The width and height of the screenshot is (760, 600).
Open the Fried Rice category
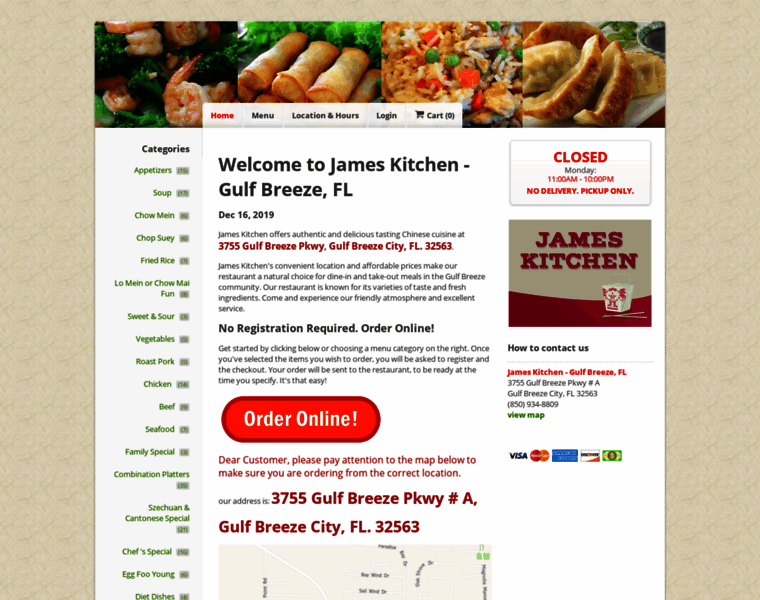[157, 260]
